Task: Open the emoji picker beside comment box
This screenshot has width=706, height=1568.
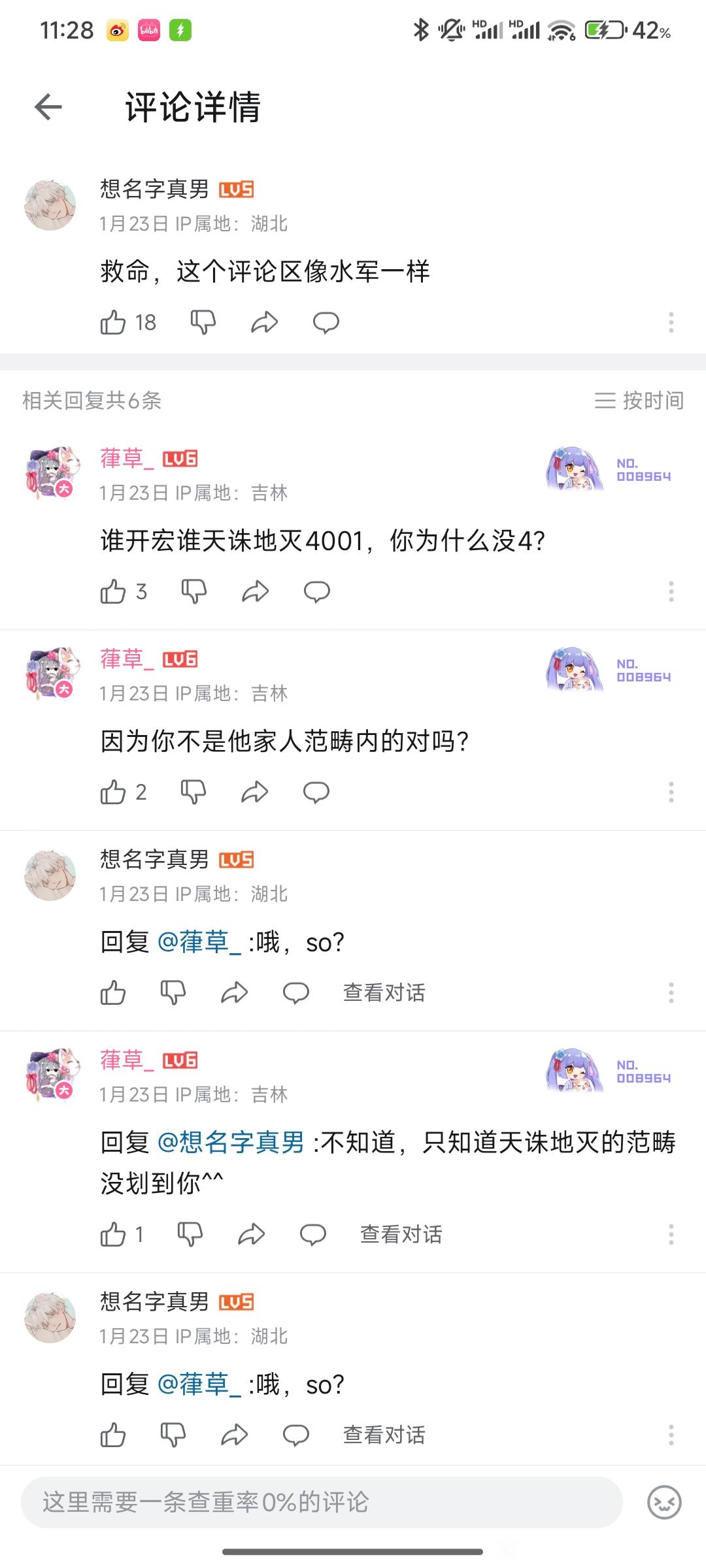Action: [x=664, y=1502]
